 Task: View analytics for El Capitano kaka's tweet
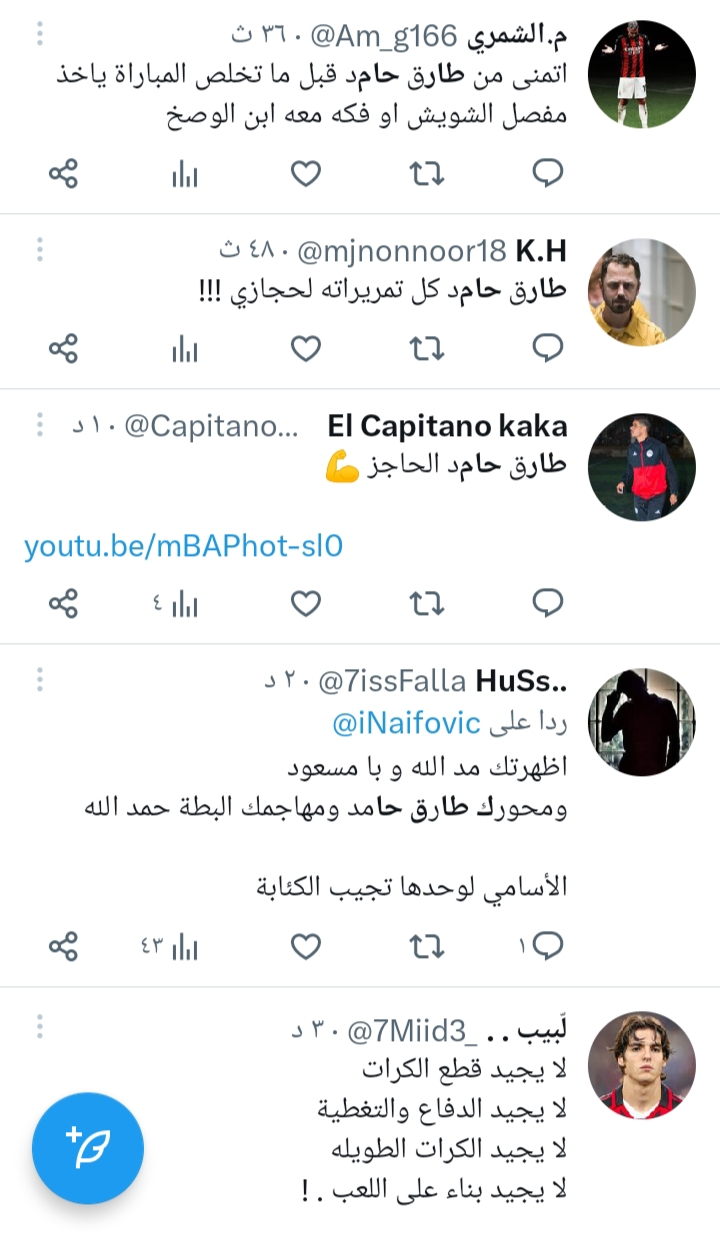[184, 604]
